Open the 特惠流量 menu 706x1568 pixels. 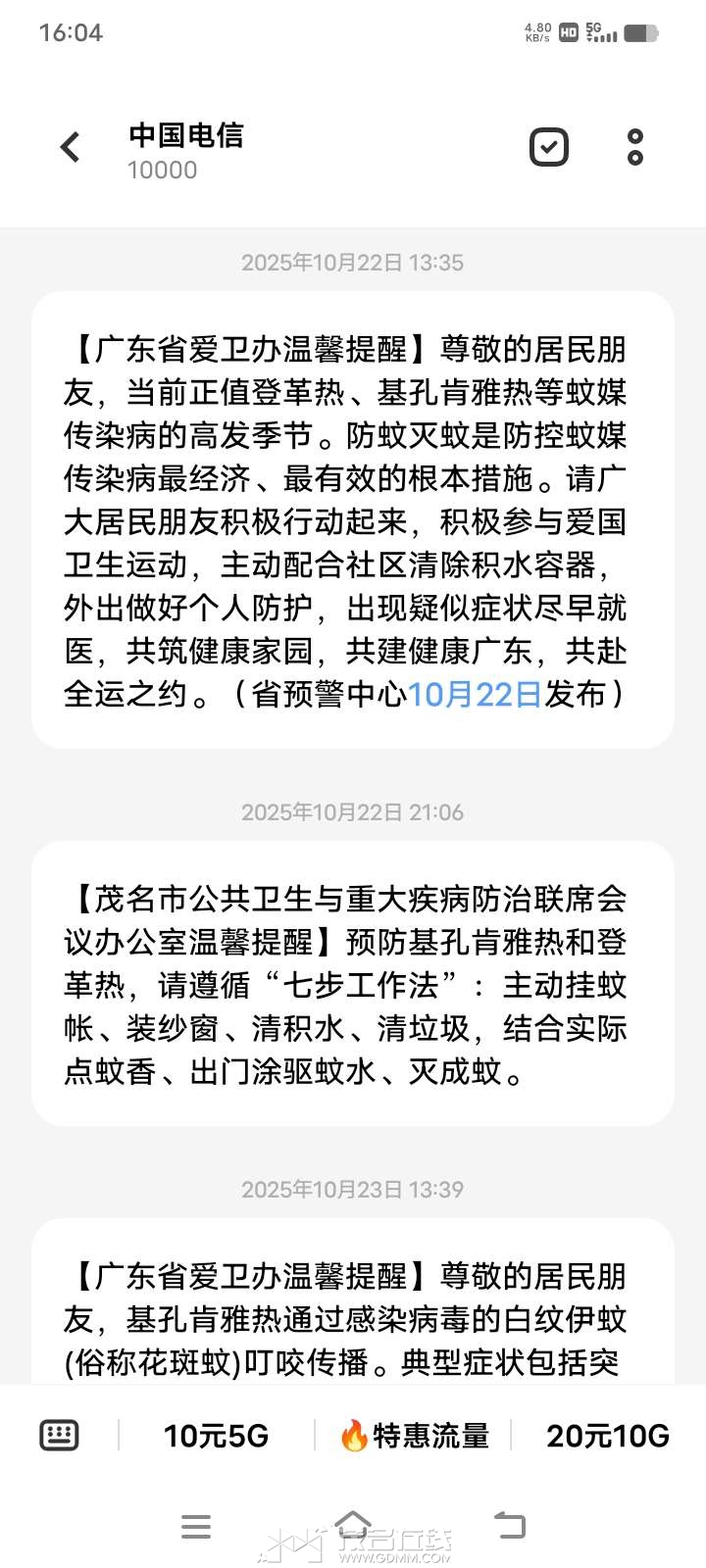click(x=413, y=1436)
